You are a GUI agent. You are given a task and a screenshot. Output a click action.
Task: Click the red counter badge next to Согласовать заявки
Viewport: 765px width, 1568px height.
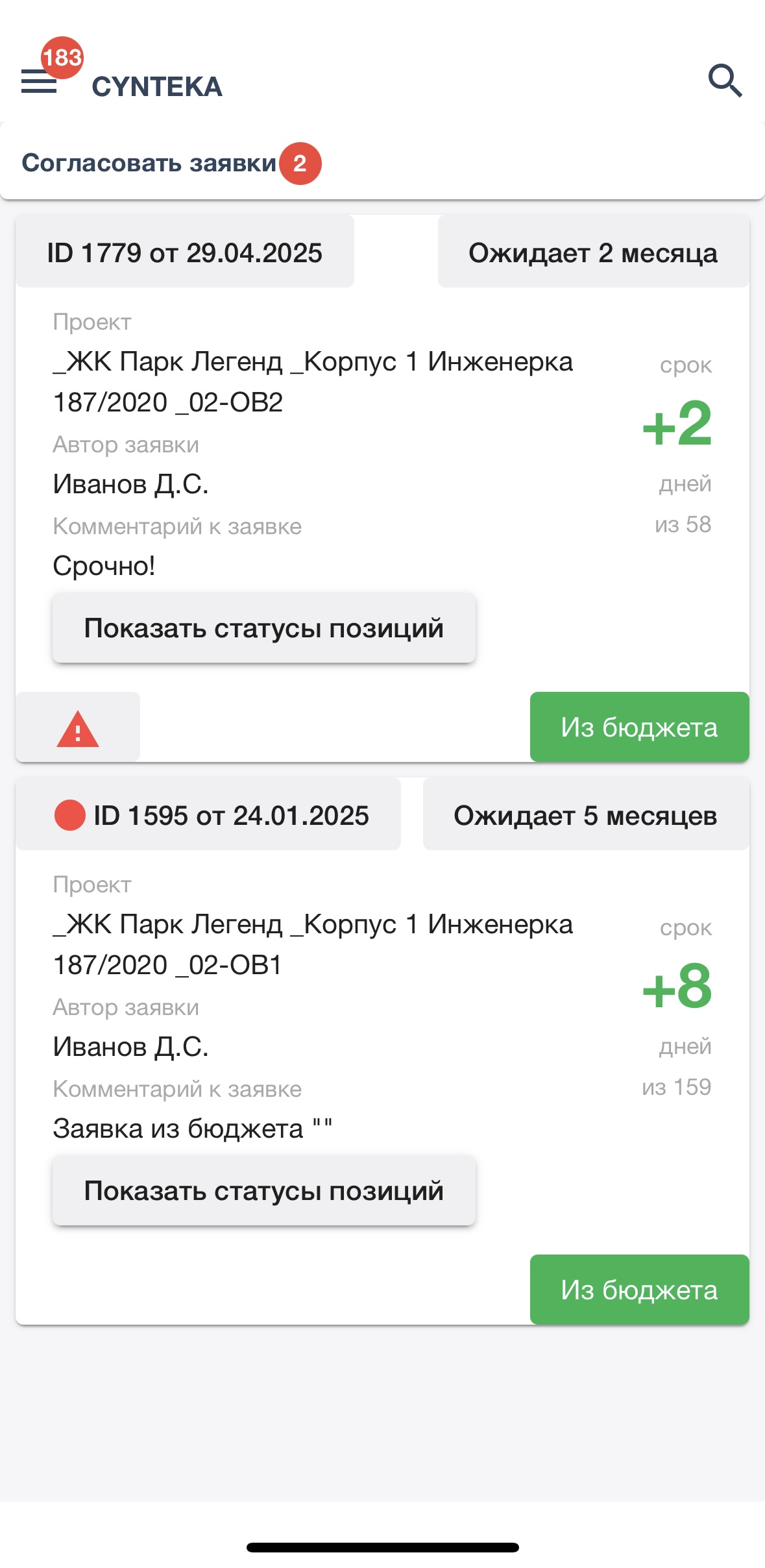299,164
